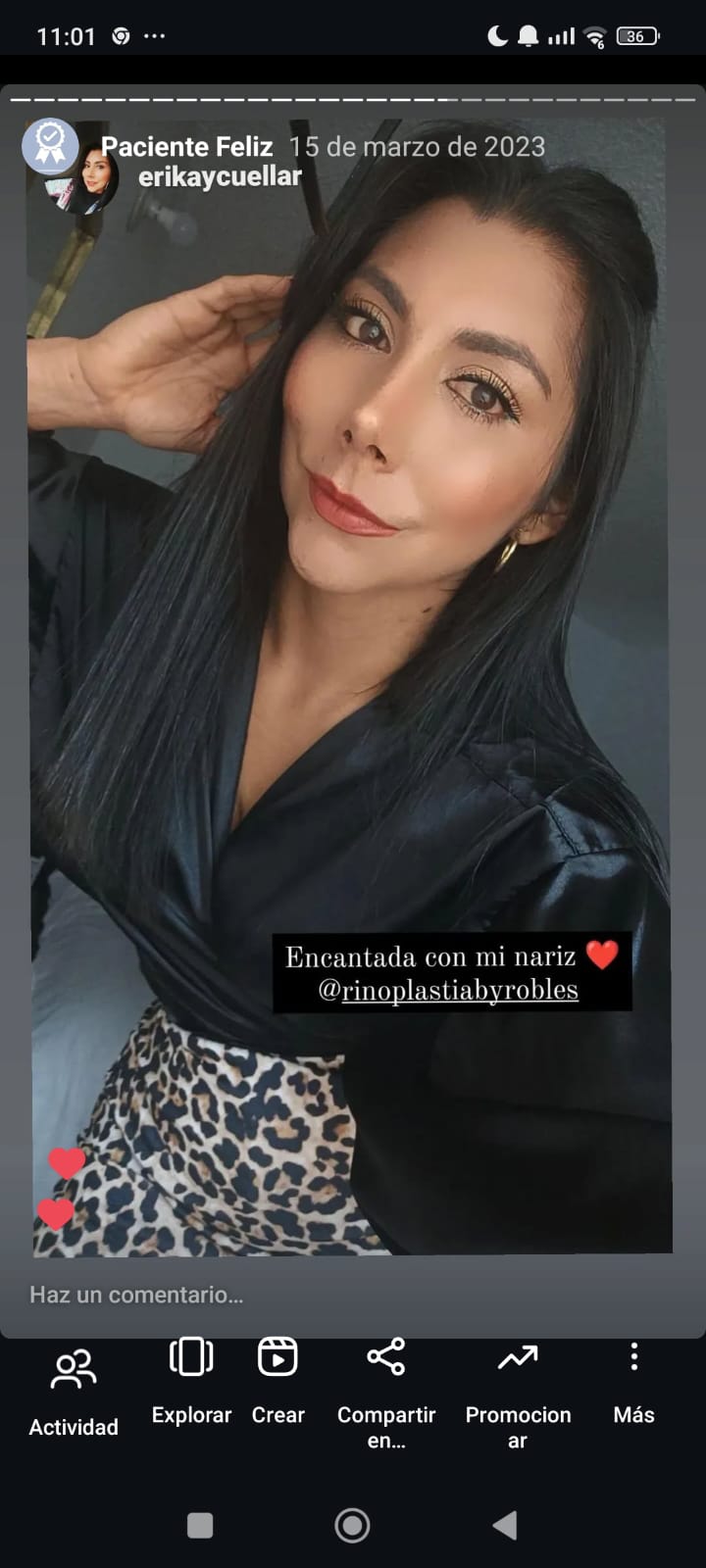706x1568 pixels.
Task: Go back with the system back button
Action: (x=505, y=1525)
